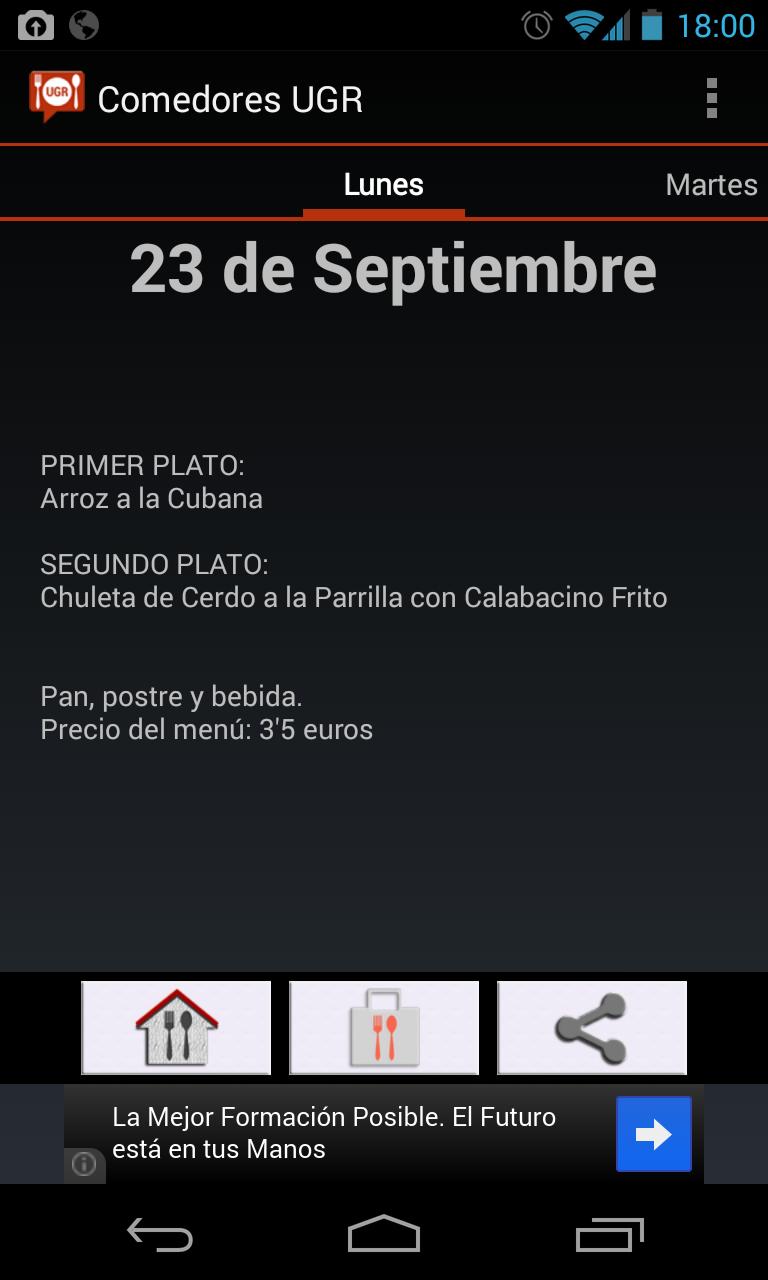Image resolution: width=768 pixels, height=1280 pixels.
Task: Tap the blue arrow on the ad banner
Action: click(x=654, y=1133)
